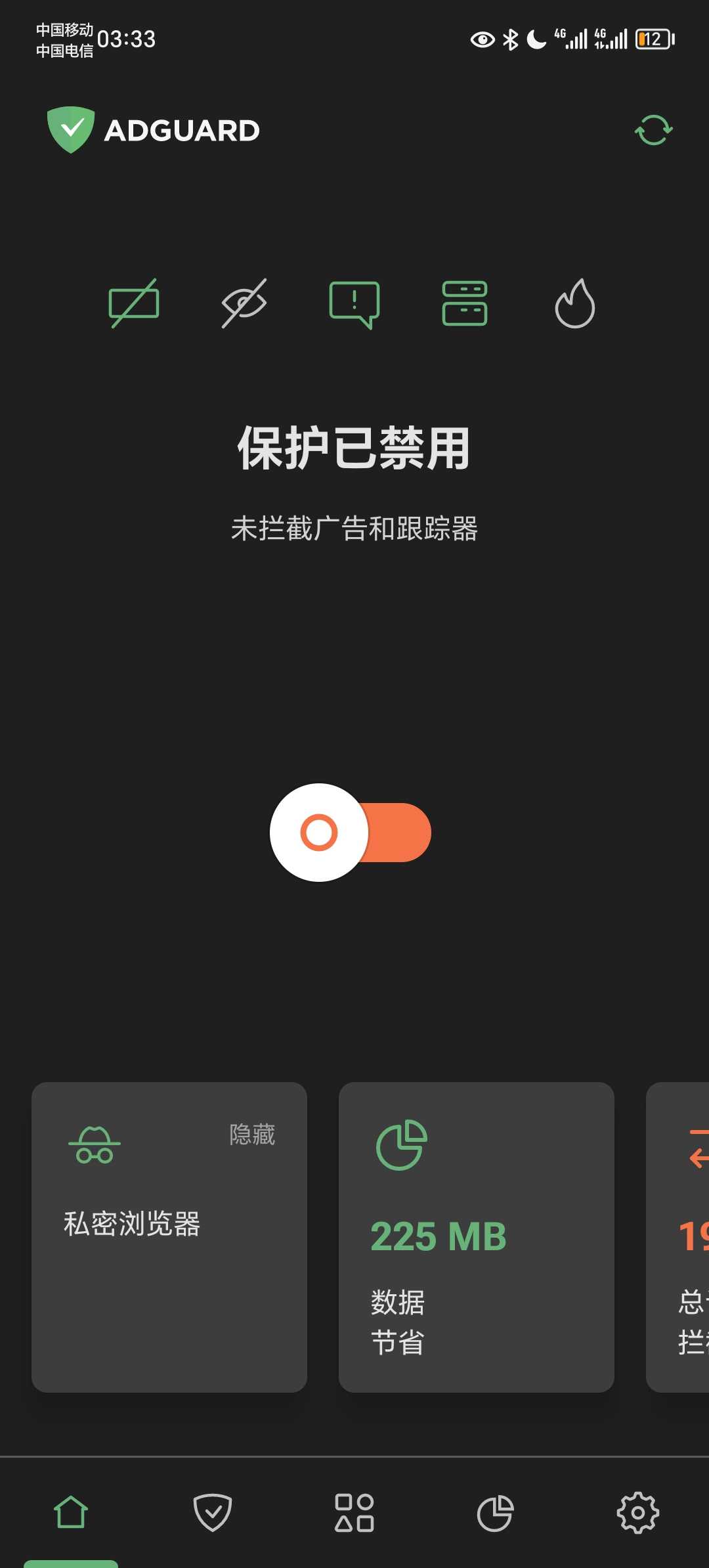Switch to the Settings gear tab

637,1513
